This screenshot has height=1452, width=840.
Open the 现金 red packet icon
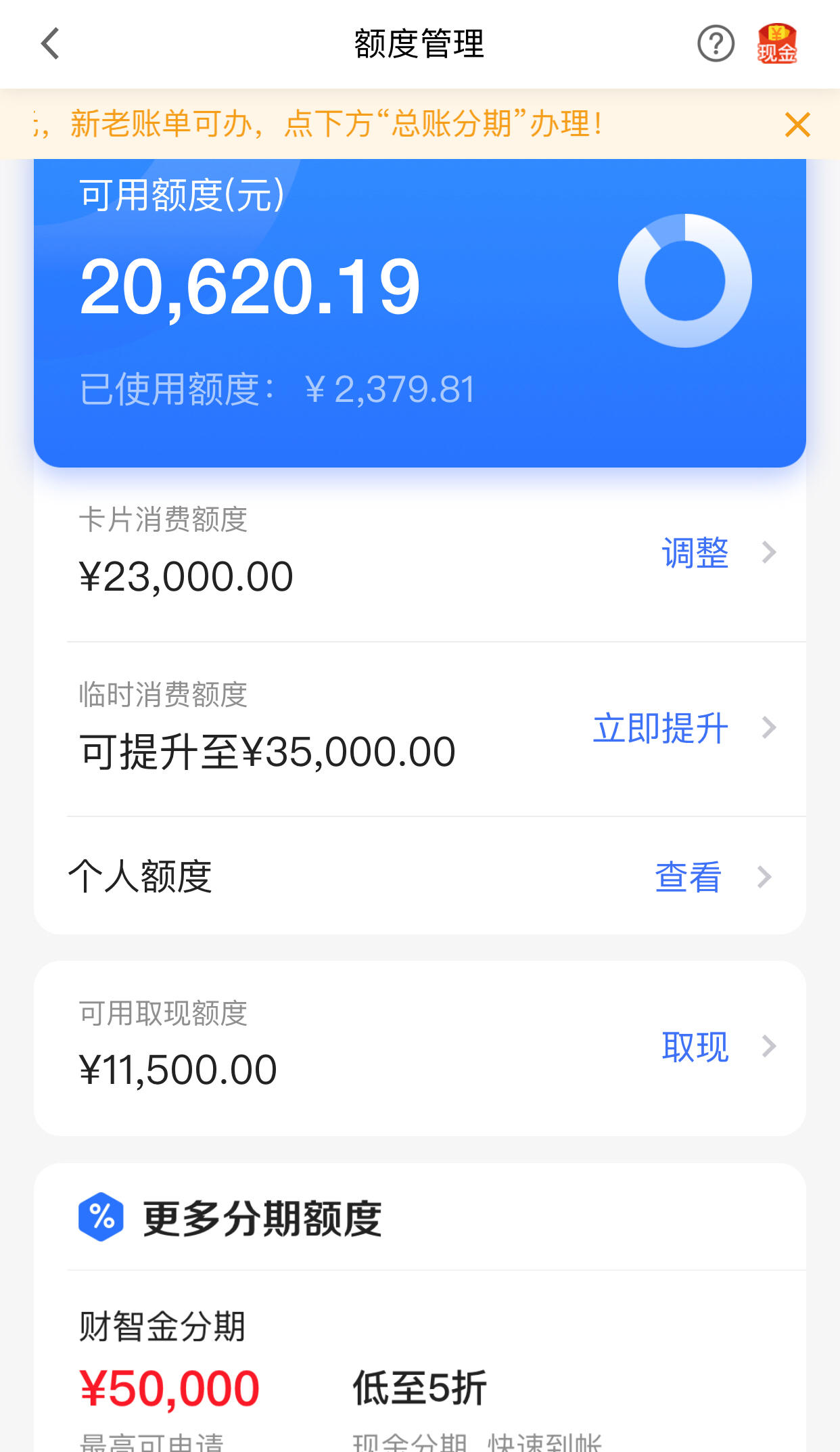click(x=777, y=44)
